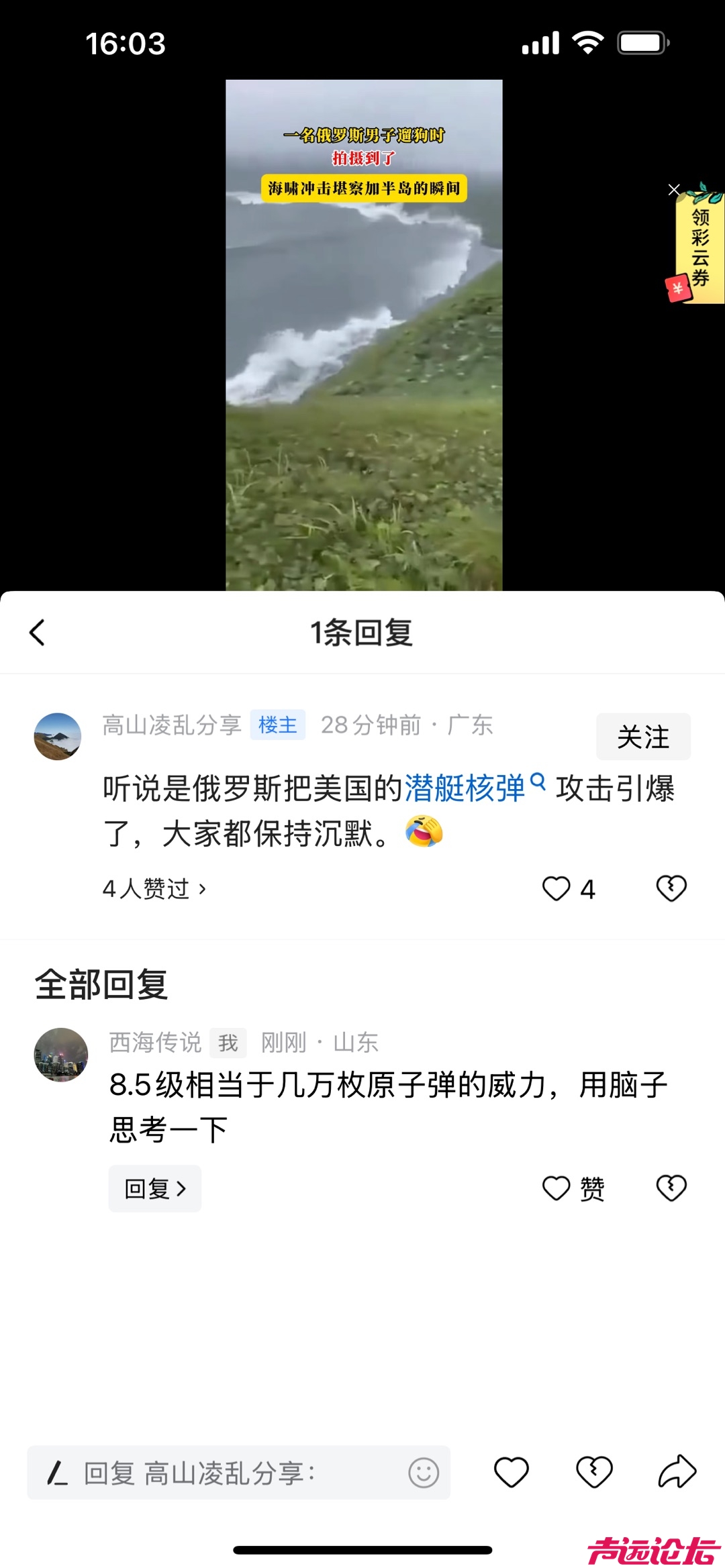Image resolution: width=725 pixels, height=1568 pixels.
Task: Like 西海传说's reply with 赞
Action: (x=557, y=1189)
